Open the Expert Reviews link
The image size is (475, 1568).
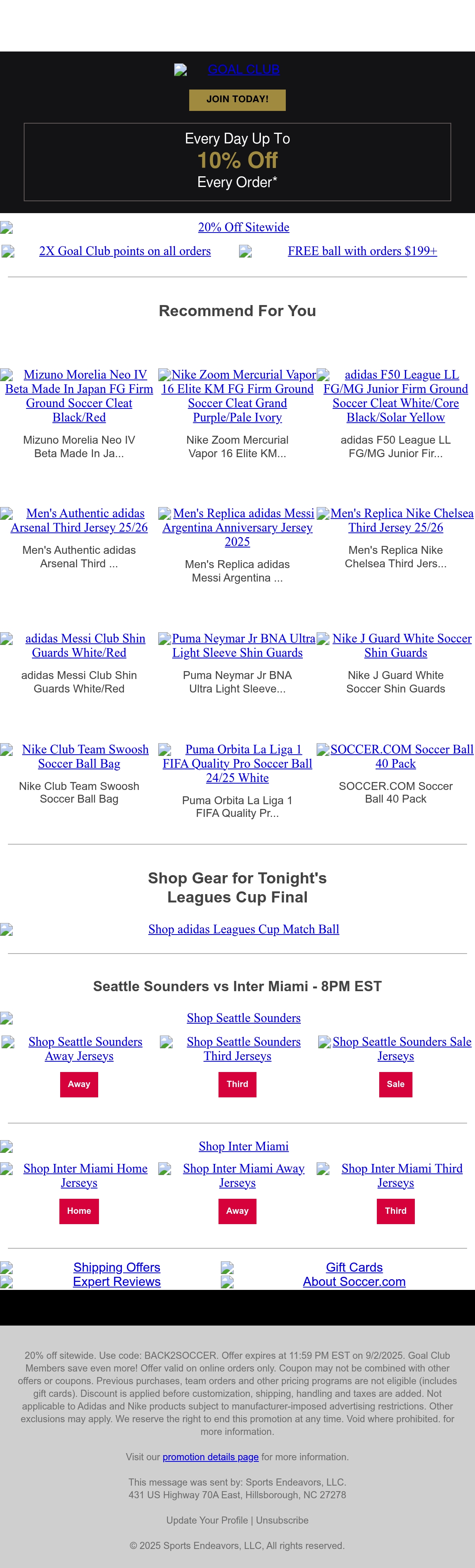pyautogui.click(x=117, y=1281)
